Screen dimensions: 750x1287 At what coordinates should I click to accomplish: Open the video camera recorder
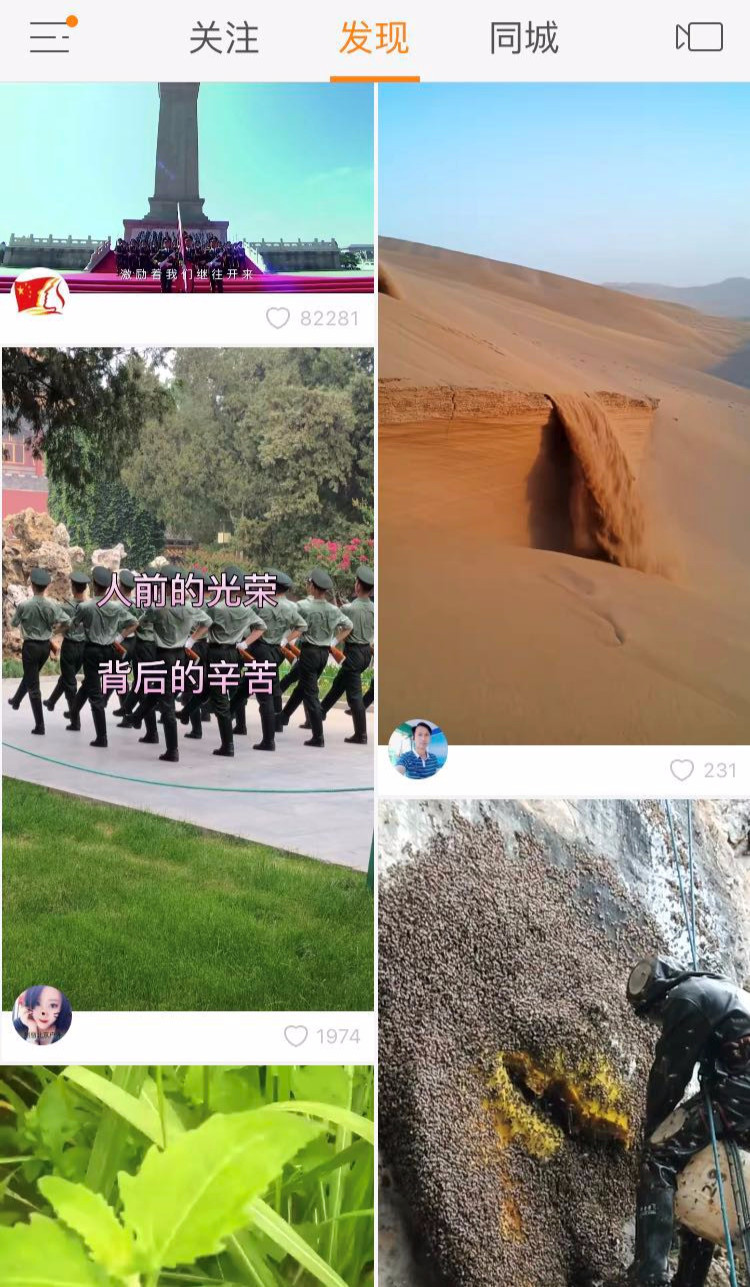pyautogui.click(x=699, y=38)
